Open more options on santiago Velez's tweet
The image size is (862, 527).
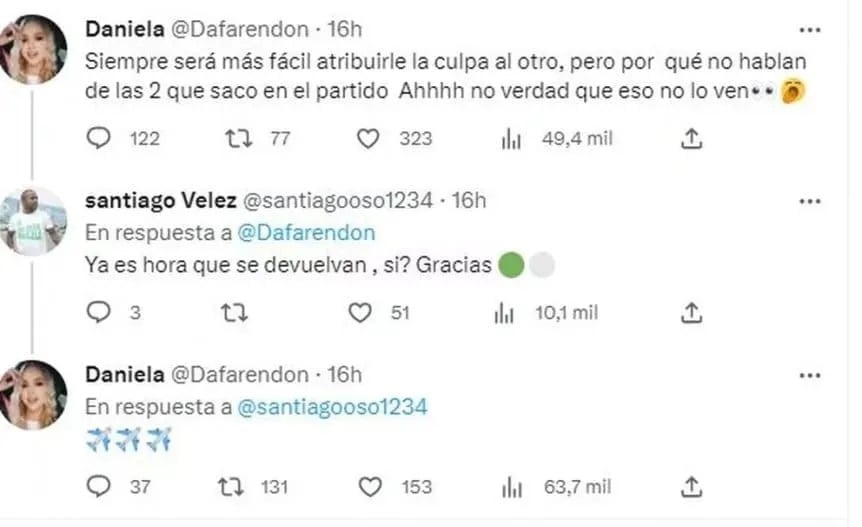click(809, 201)
